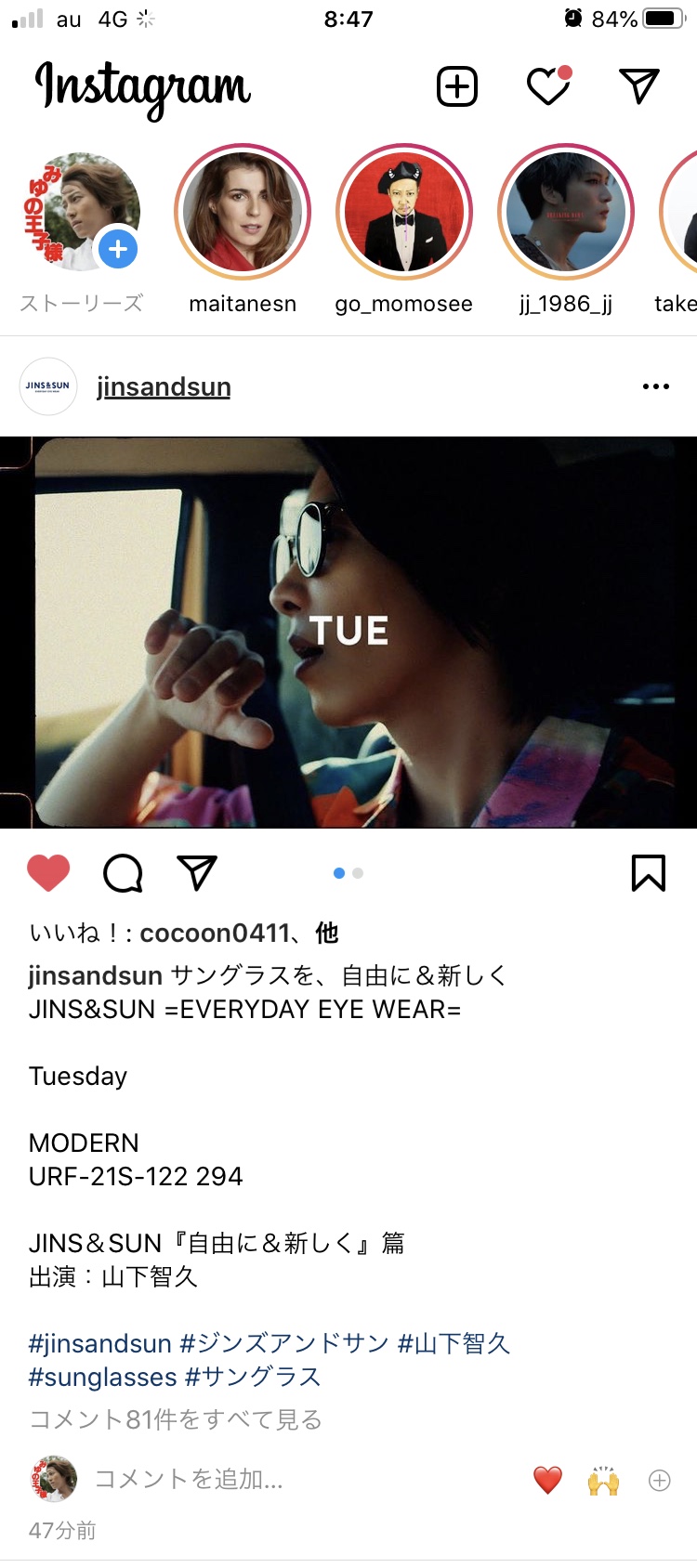Unlike the jinsandsun post

click(x=48, y=873)
